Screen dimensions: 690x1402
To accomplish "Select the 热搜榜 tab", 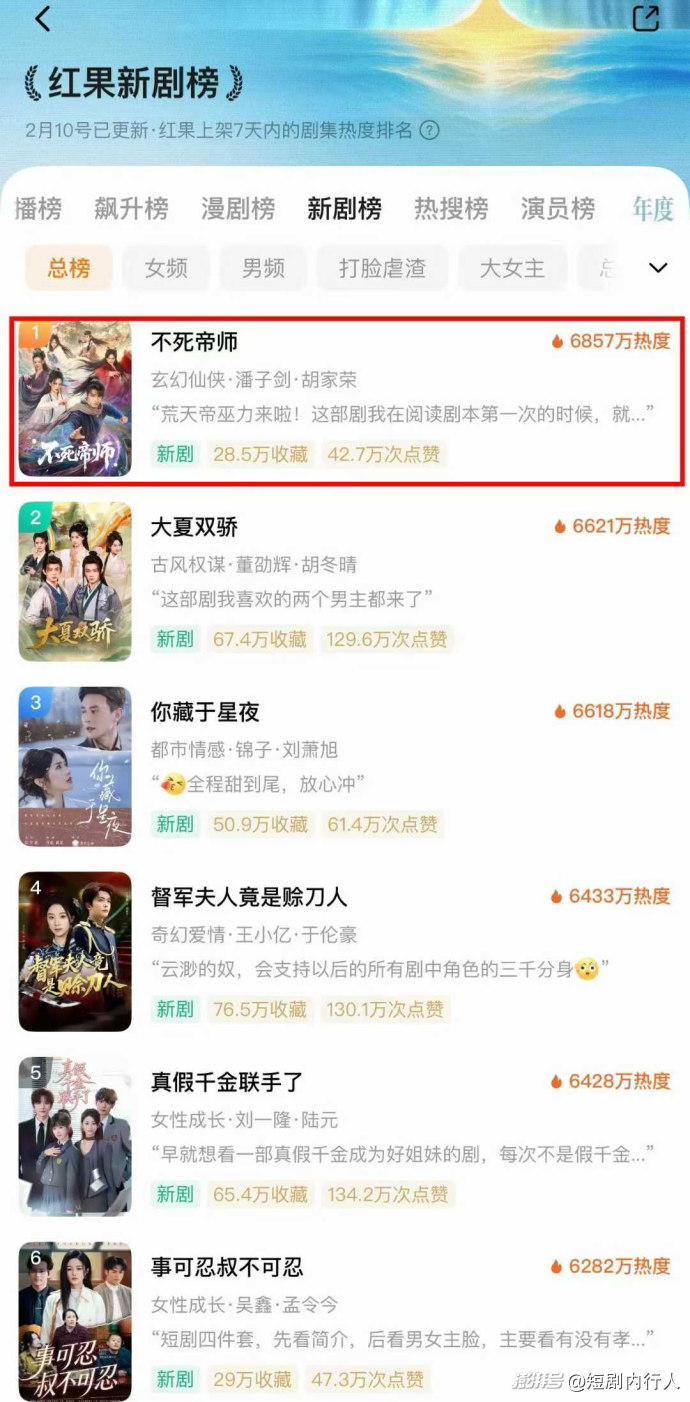I will (451, 209).
